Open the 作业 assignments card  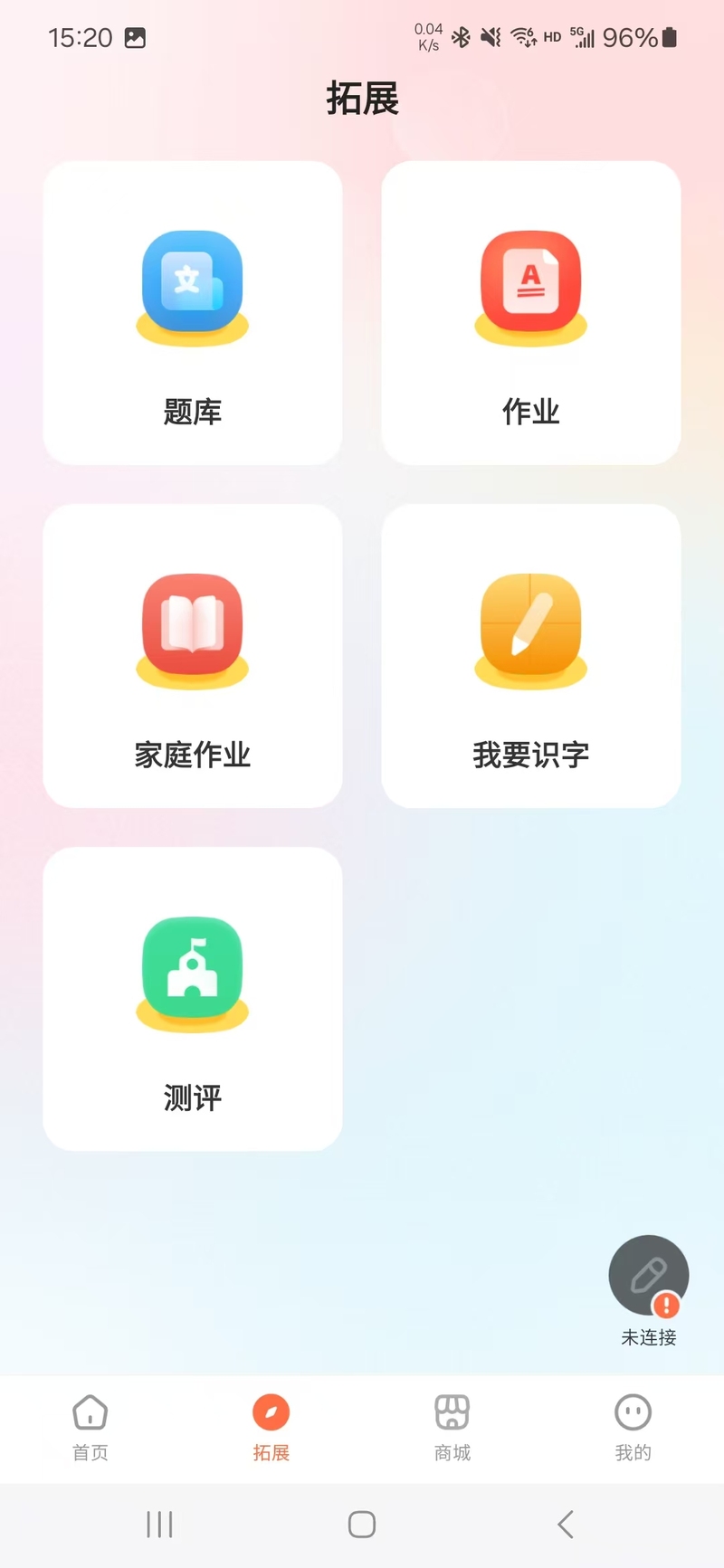(530, 313)
